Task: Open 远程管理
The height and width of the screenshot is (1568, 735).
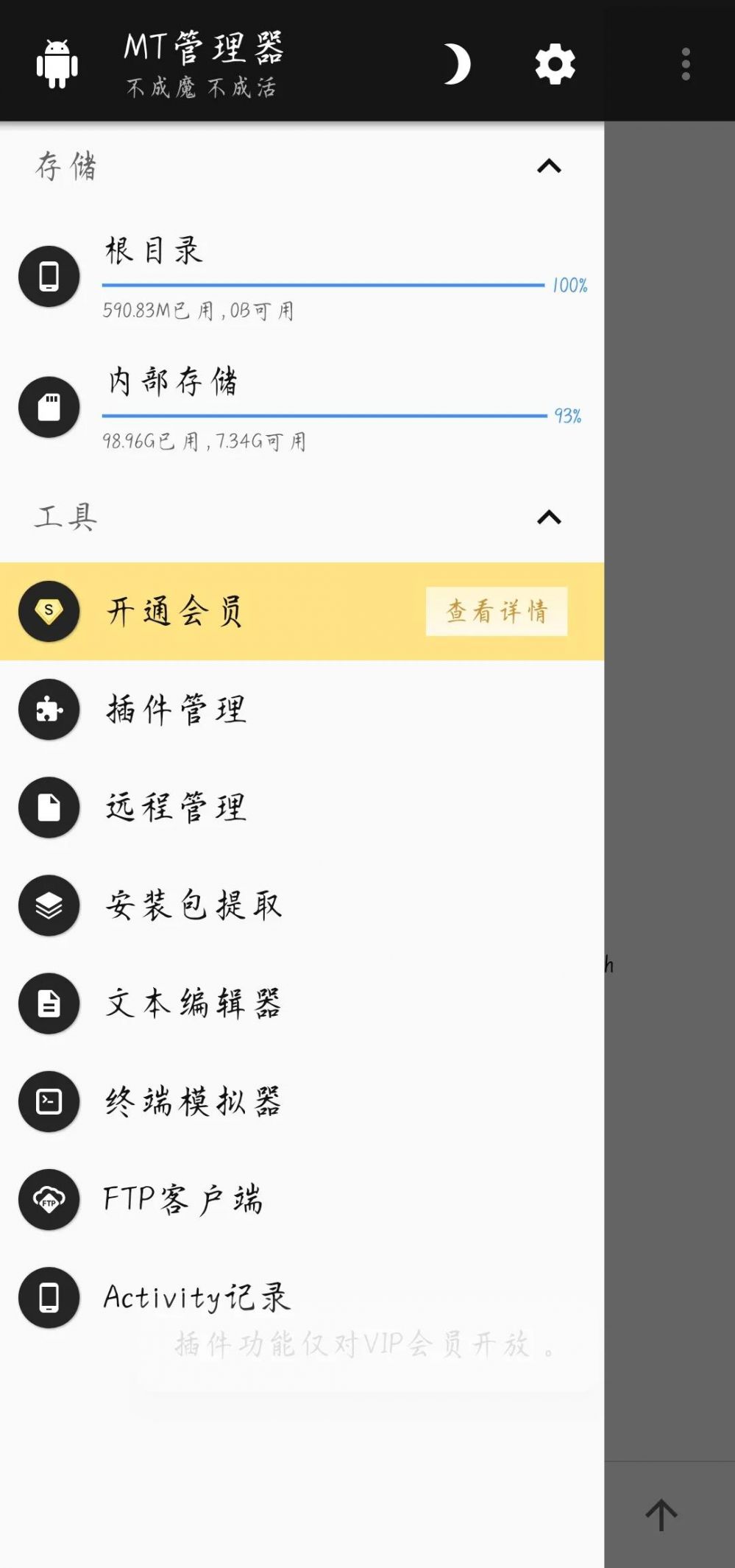Action: [x=302, y=808]
